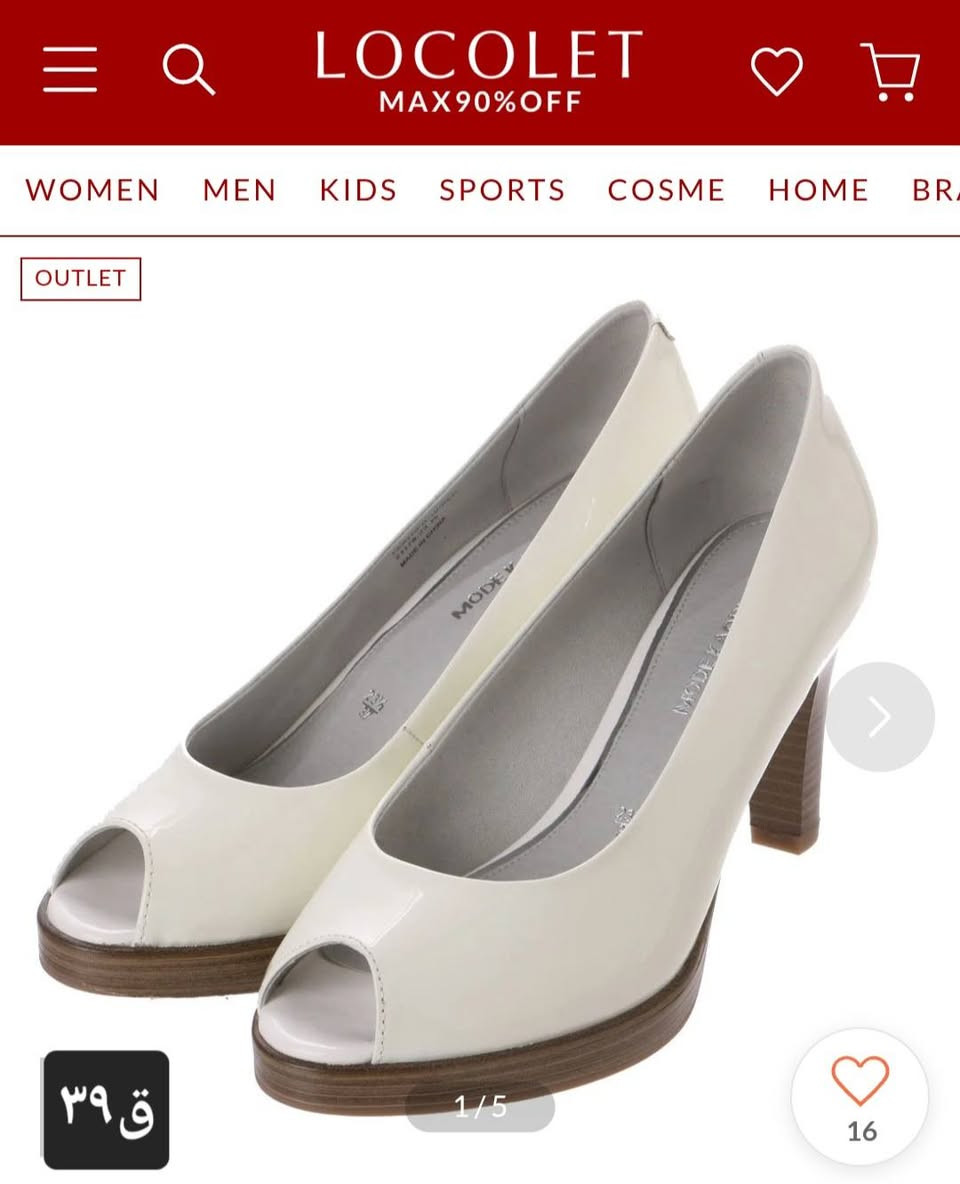Switch to the MEN category
The width and height of the screenshot is (960, 1184).
pos(239,190)
